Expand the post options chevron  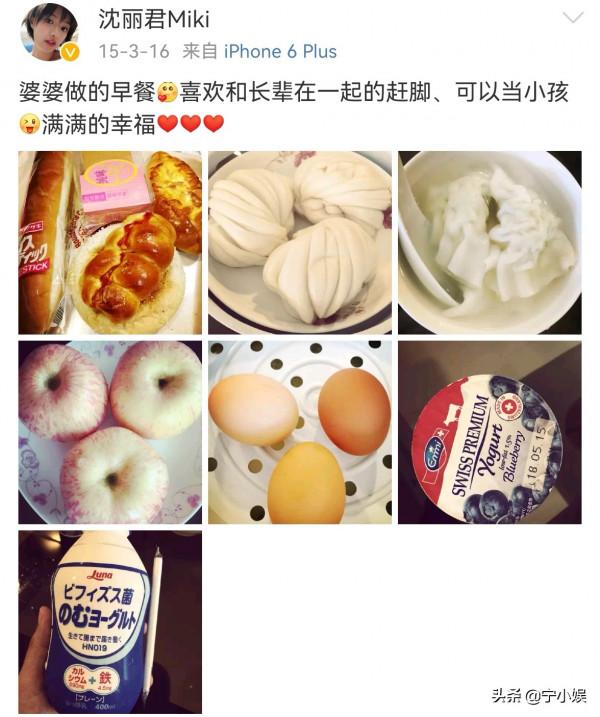[573, 18]
